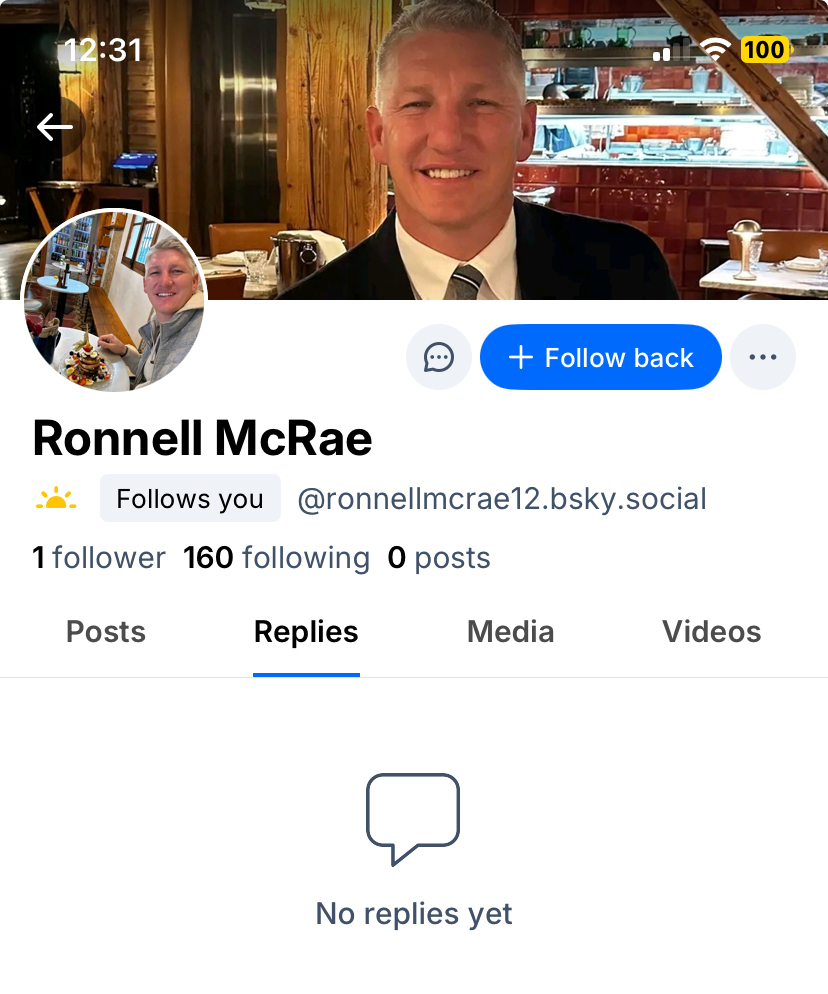View the profile avatar photo

click(113, 300)
